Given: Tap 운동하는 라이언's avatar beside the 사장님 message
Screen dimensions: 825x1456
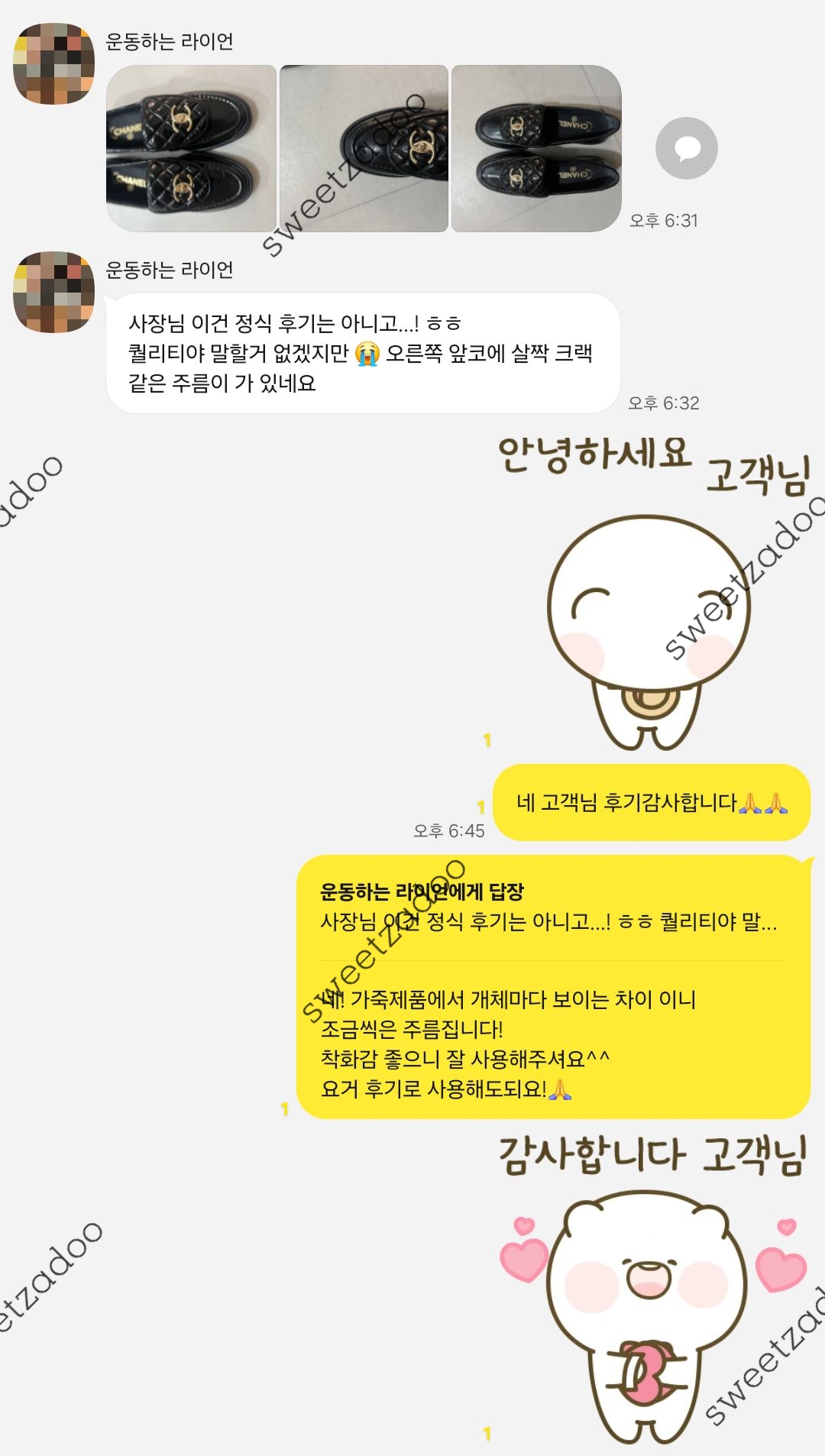Looking at the screenshot, I should tap(53, 292).
